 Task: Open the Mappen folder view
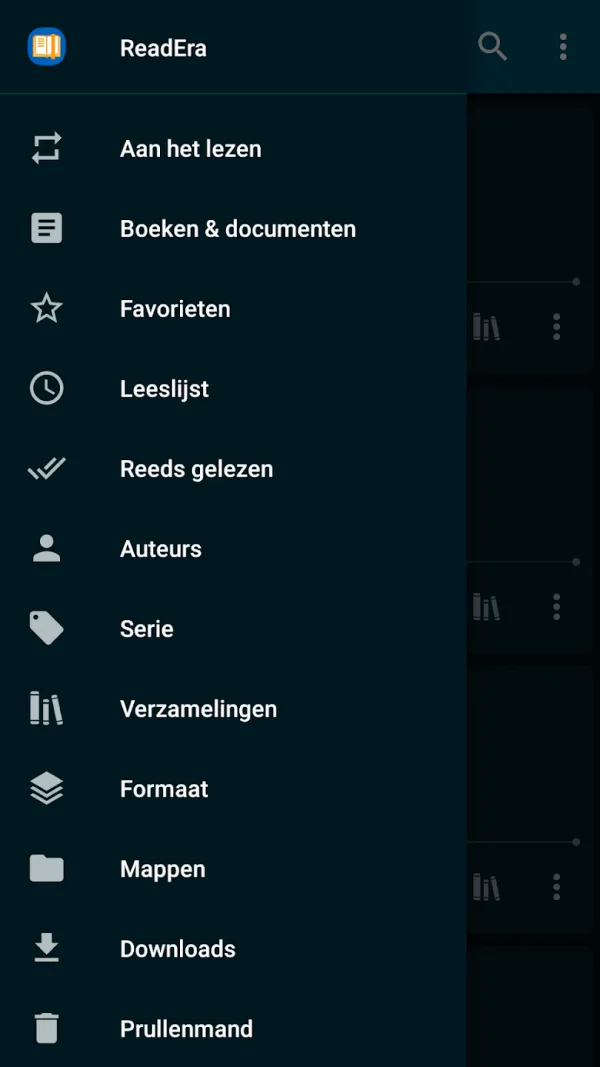point(233,869)
